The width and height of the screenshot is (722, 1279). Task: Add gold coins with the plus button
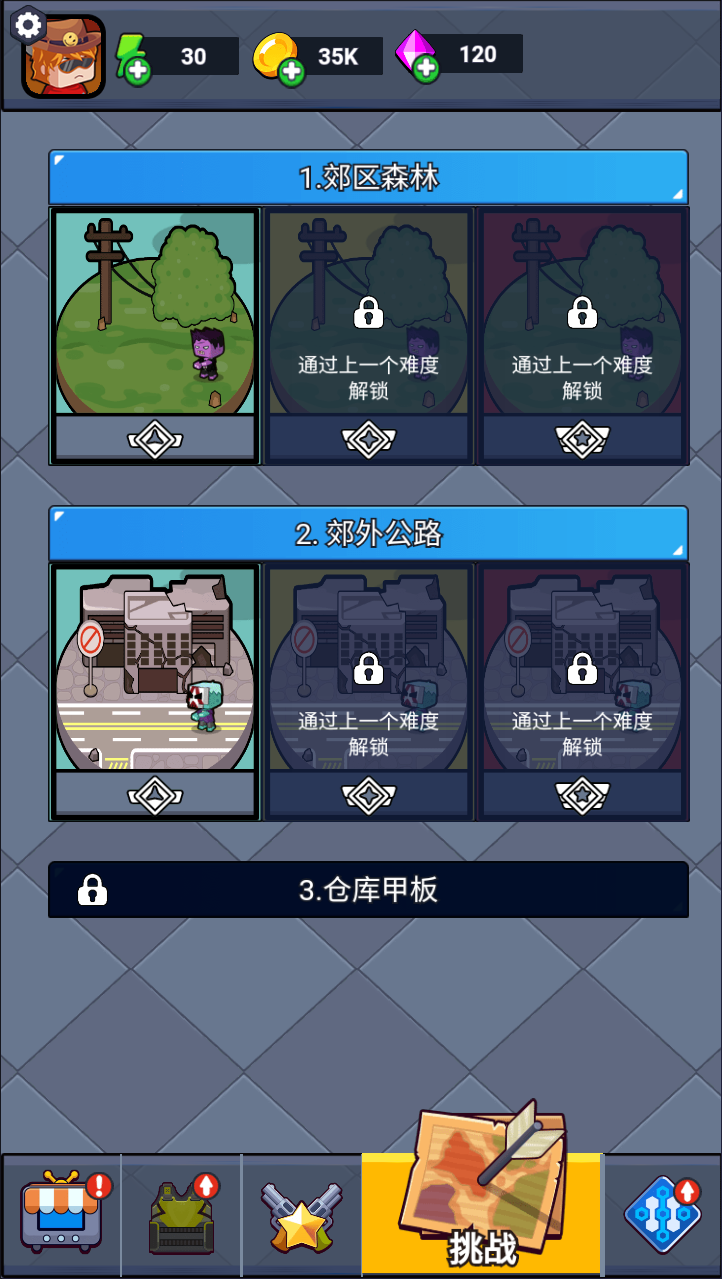point(291,71)
